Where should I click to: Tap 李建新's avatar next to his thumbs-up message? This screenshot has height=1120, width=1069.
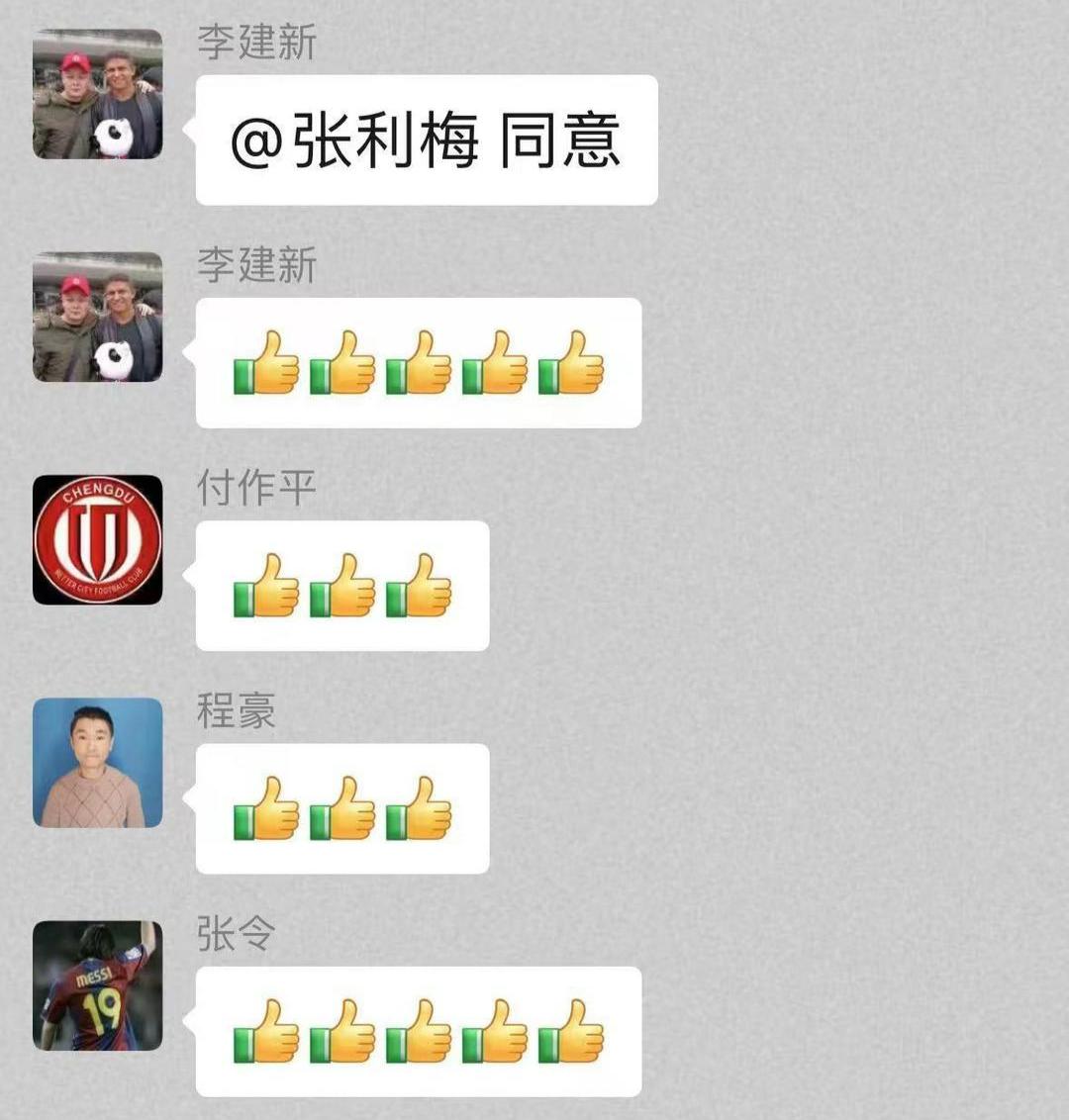(x=98, y=317)
